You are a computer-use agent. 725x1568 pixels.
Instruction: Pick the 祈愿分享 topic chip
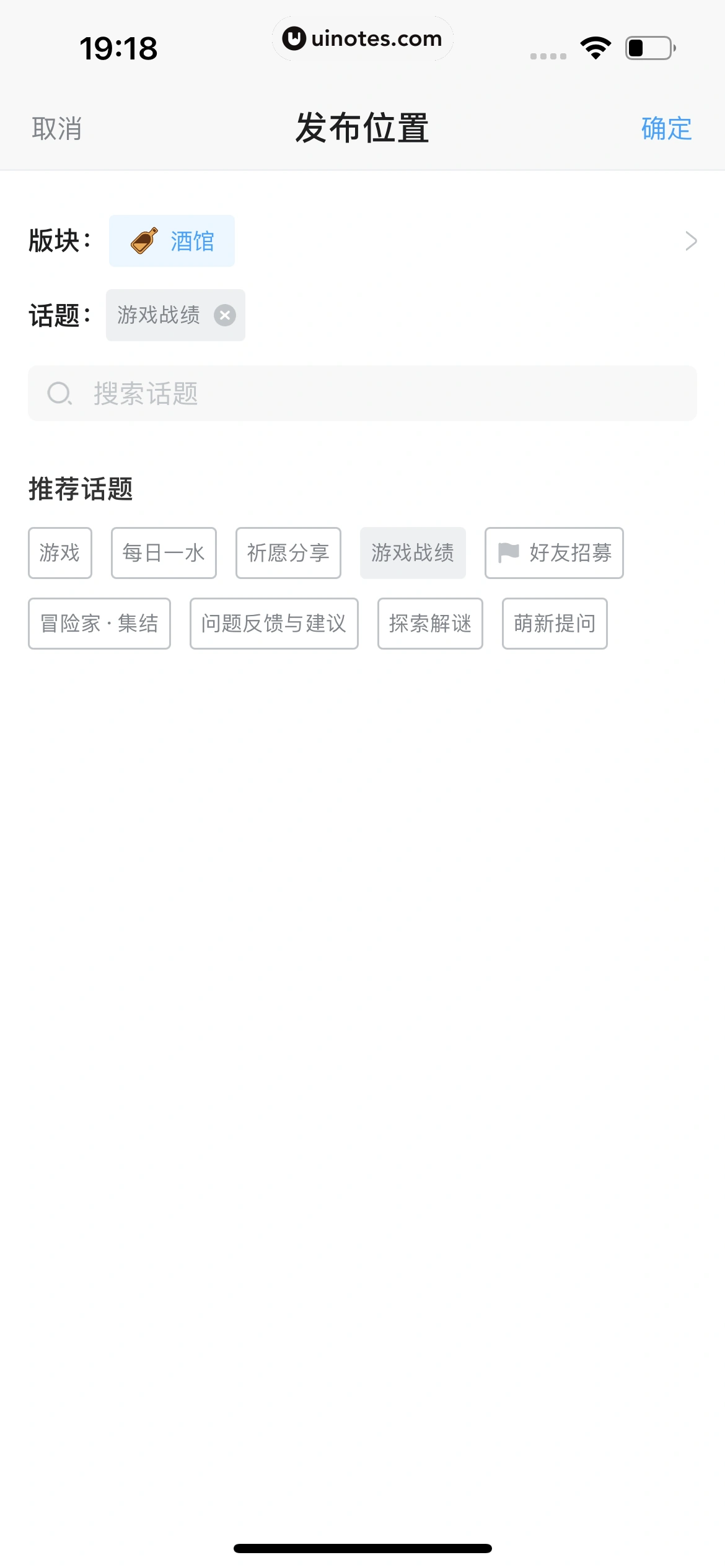(x=288, y=553)
